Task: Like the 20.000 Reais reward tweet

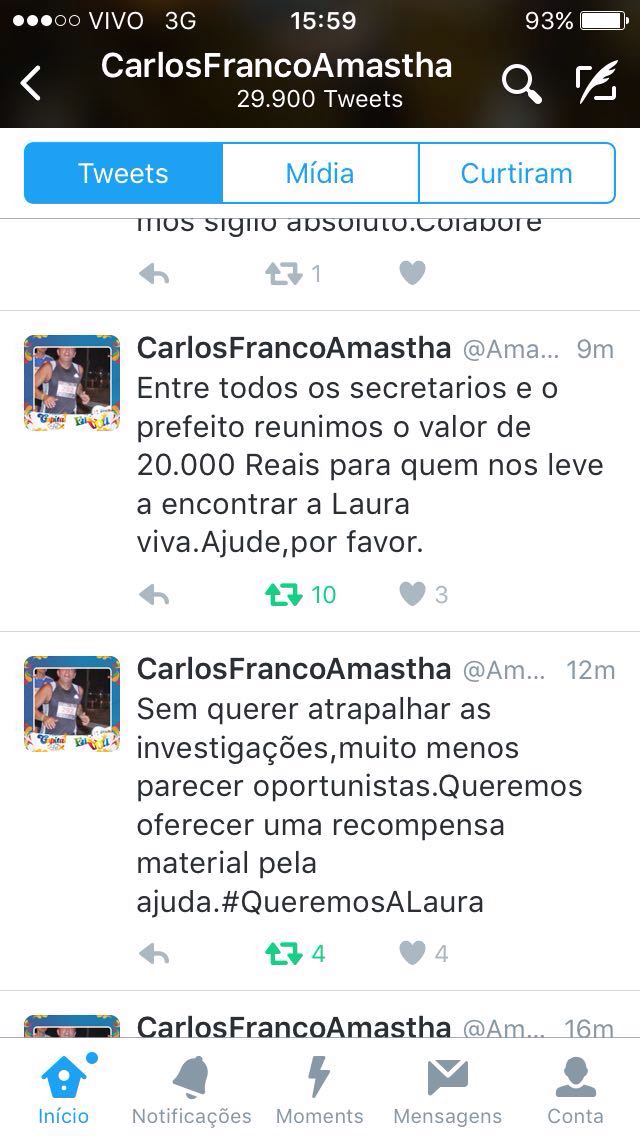Action: [x=412, y=595]
